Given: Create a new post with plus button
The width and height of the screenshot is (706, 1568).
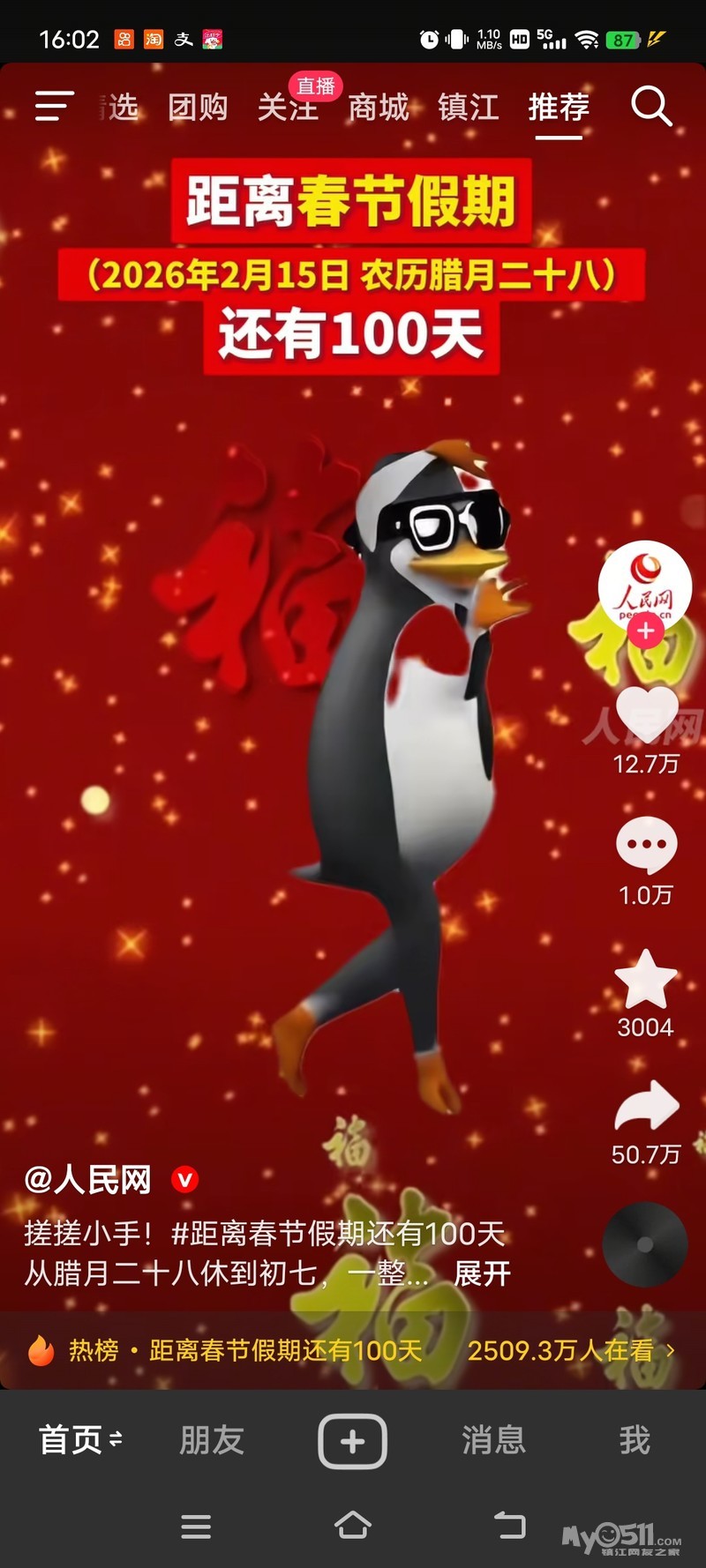Looking at the screenshot, I should coord(352,1441).
